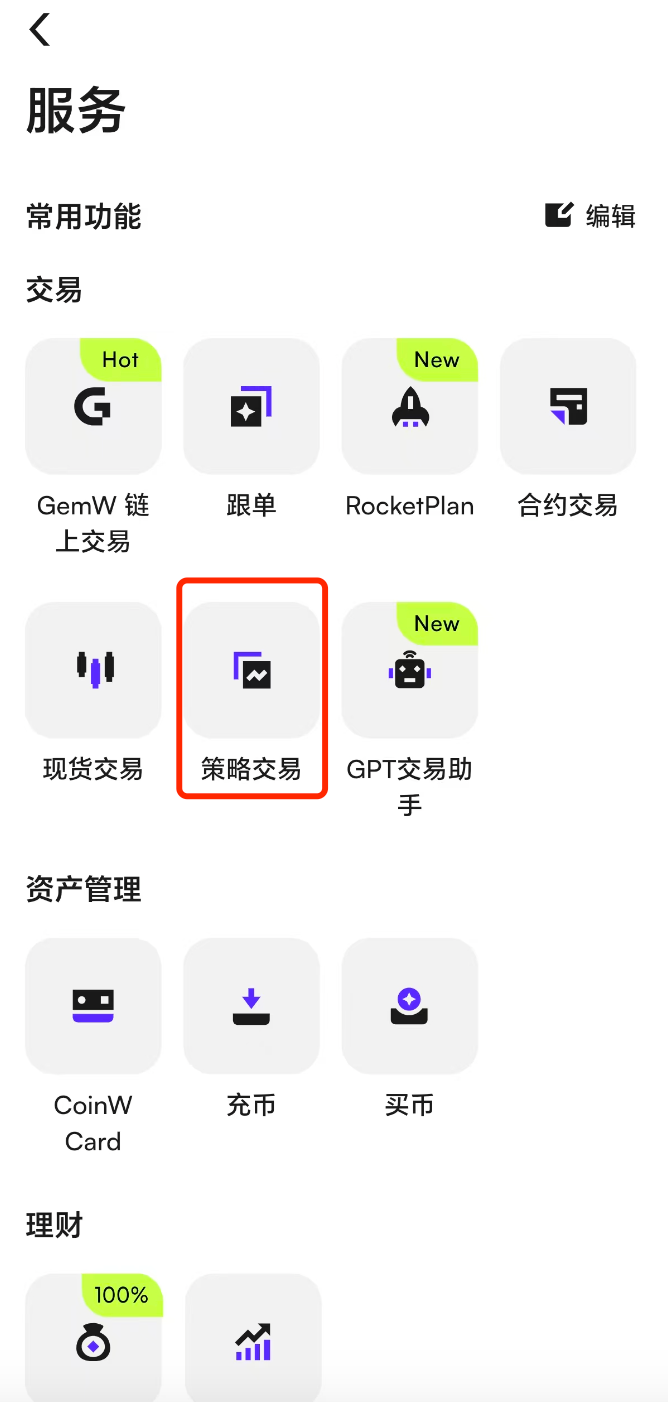The width and height of the screenshot is (668, 1402).
Task: Open the 100% badged tile under 理财
Action: coord(93,1340)
